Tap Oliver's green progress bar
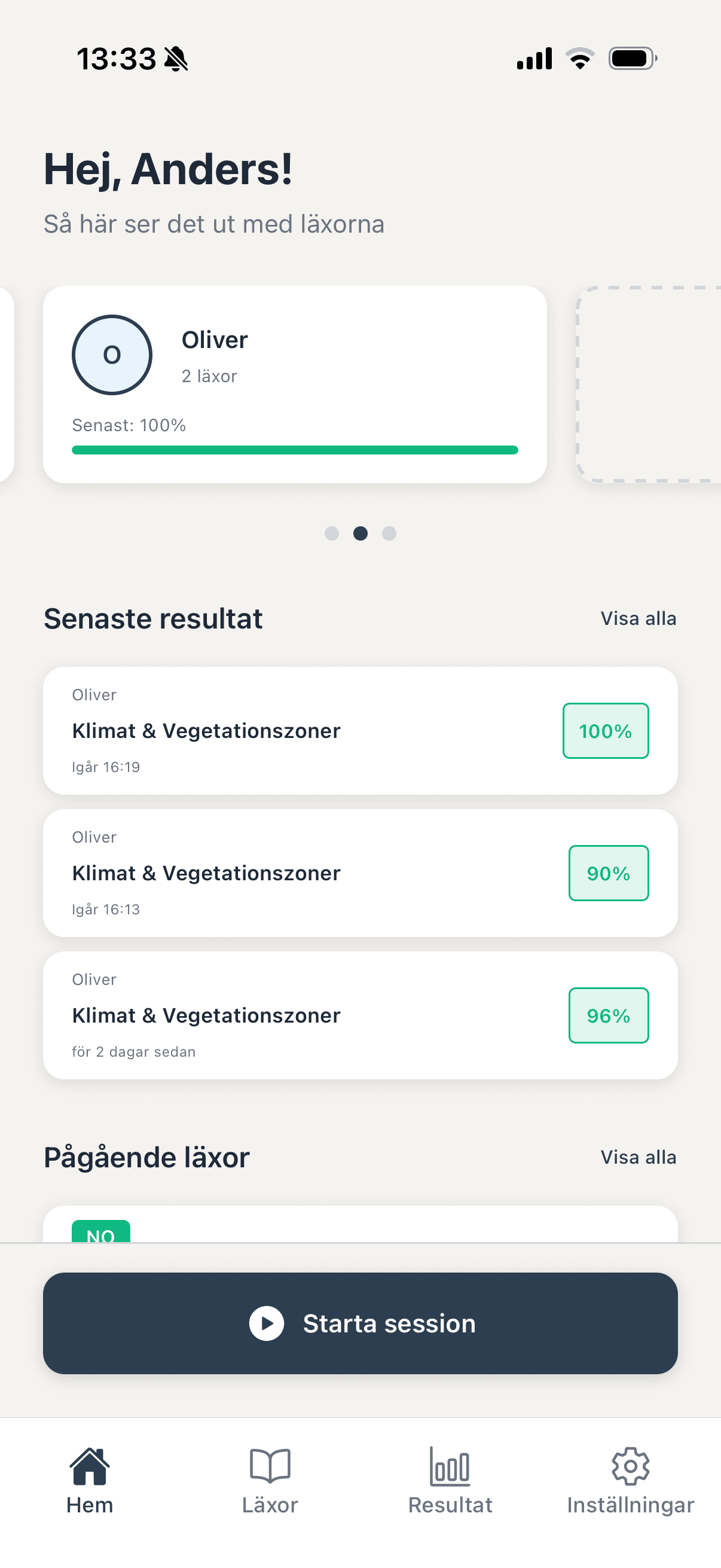Image resolution: width=721 pixels, height=1568 pixels. (x=295, y=449)
